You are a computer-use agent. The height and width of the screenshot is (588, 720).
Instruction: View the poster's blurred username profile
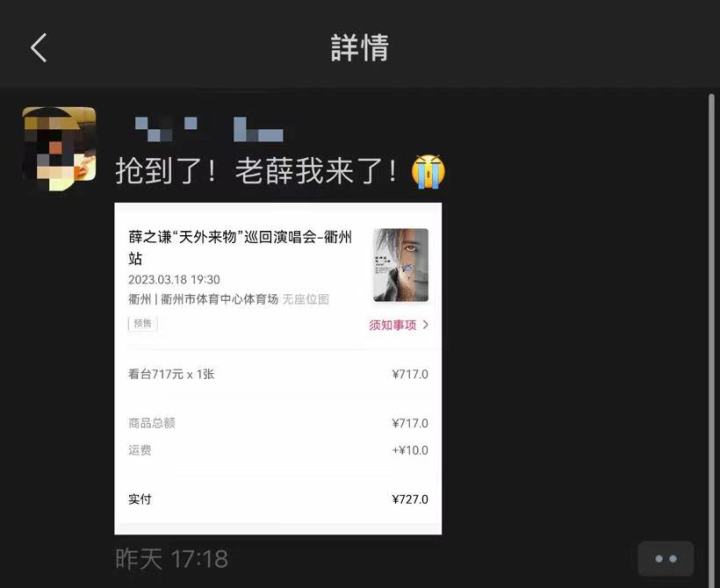tap(209, 129)
